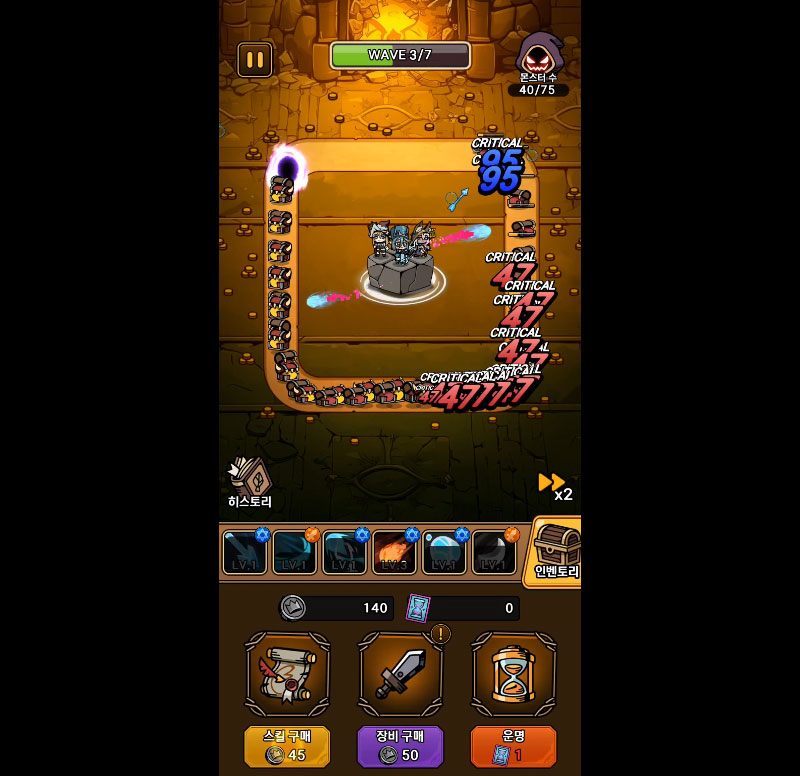Pause the game
Viewport: 800px width, 776px height.
254,59
